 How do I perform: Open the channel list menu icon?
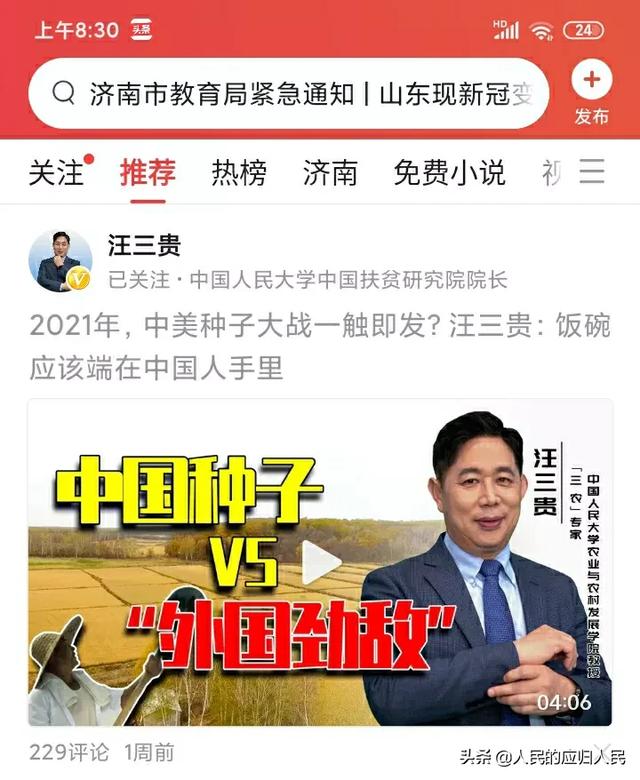click(592, 172)
